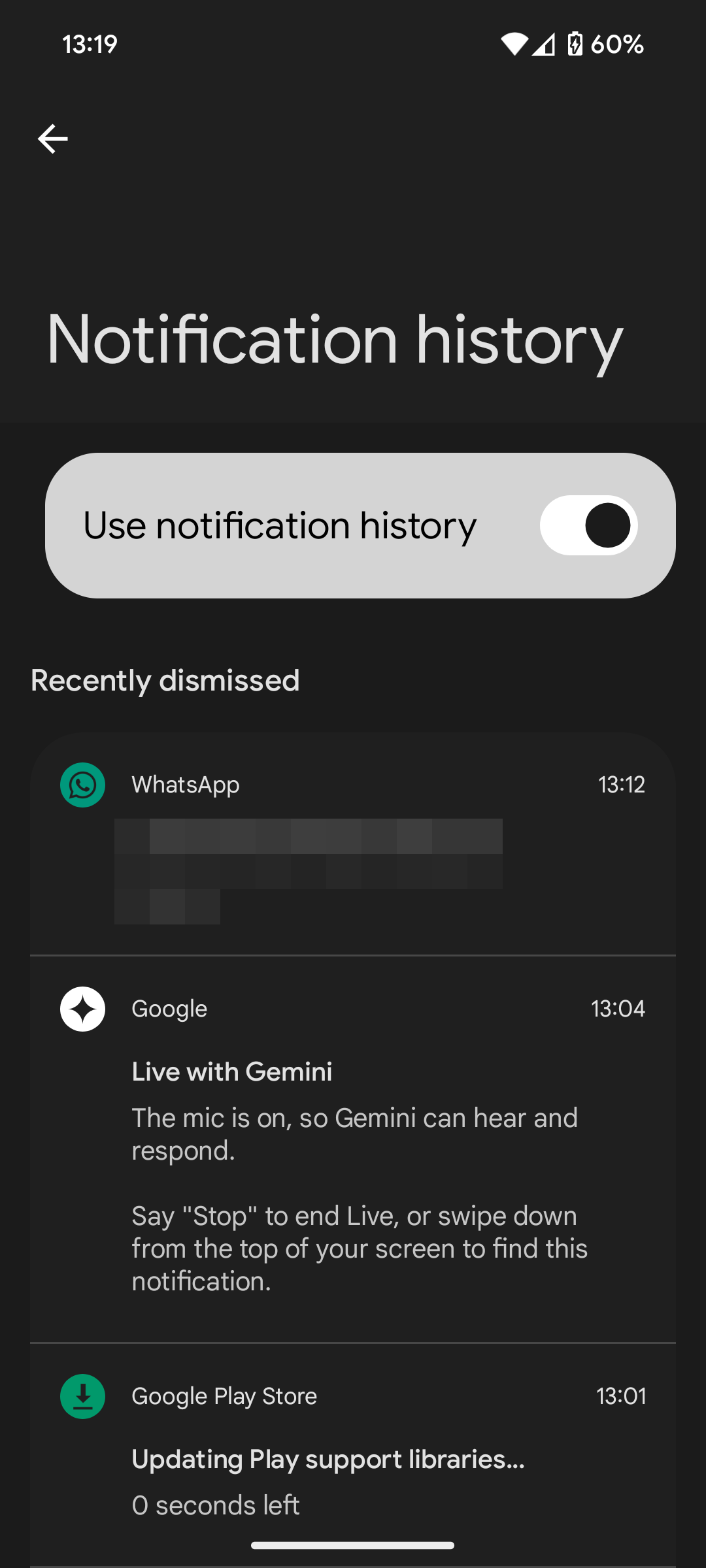Go back from Notification history

(52, 139)
